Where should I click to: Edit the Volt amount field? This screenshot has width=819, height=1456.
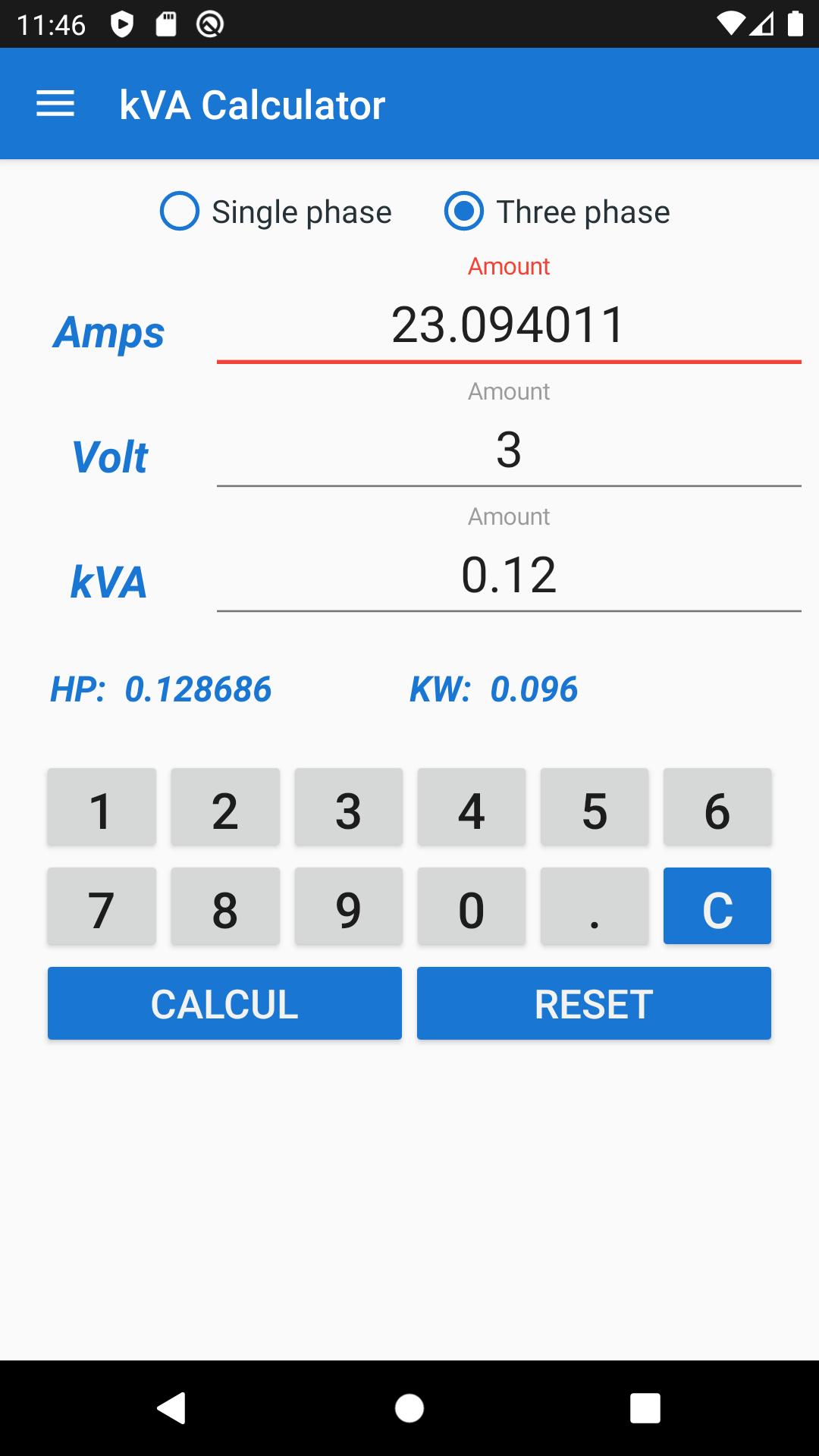[508, 450]
